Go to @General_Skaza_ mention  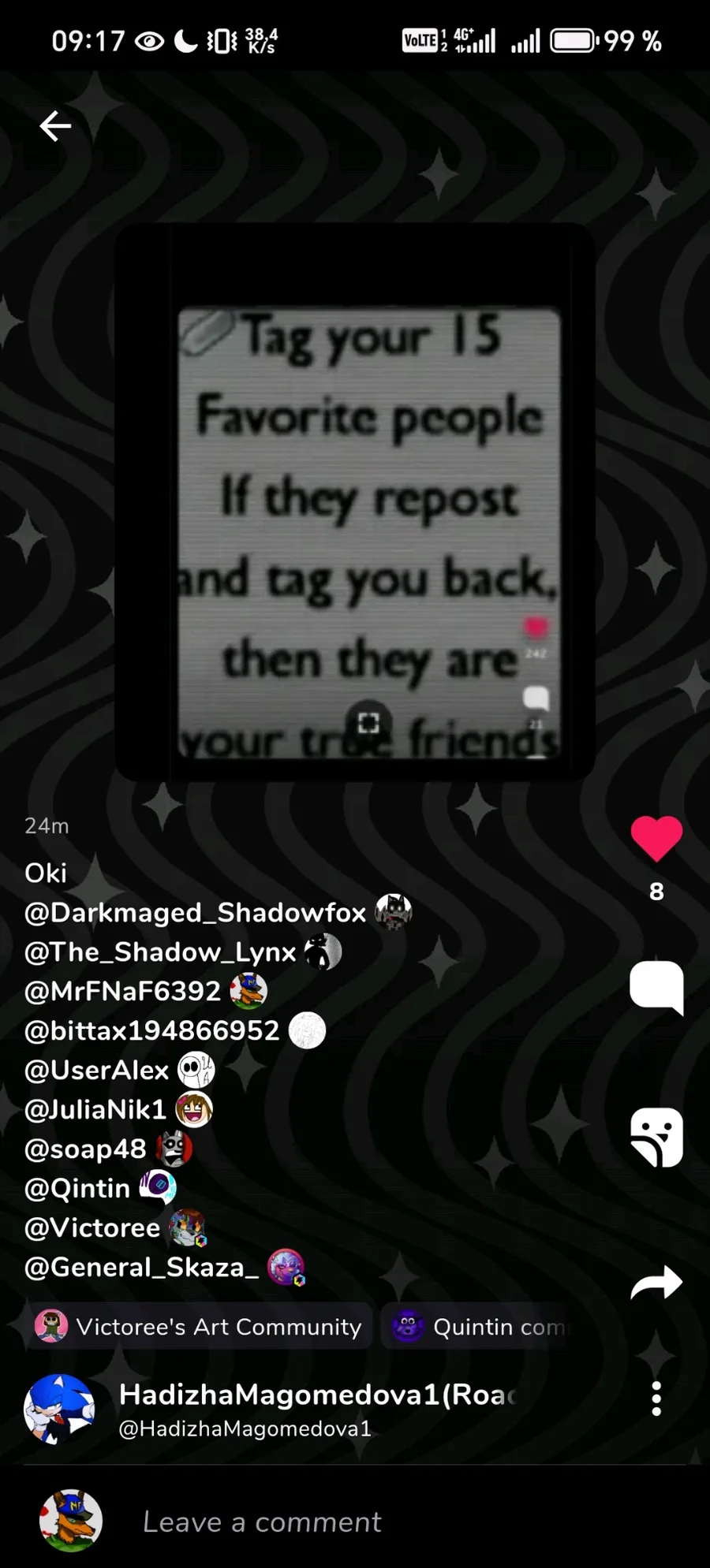tap(142, 1268)
